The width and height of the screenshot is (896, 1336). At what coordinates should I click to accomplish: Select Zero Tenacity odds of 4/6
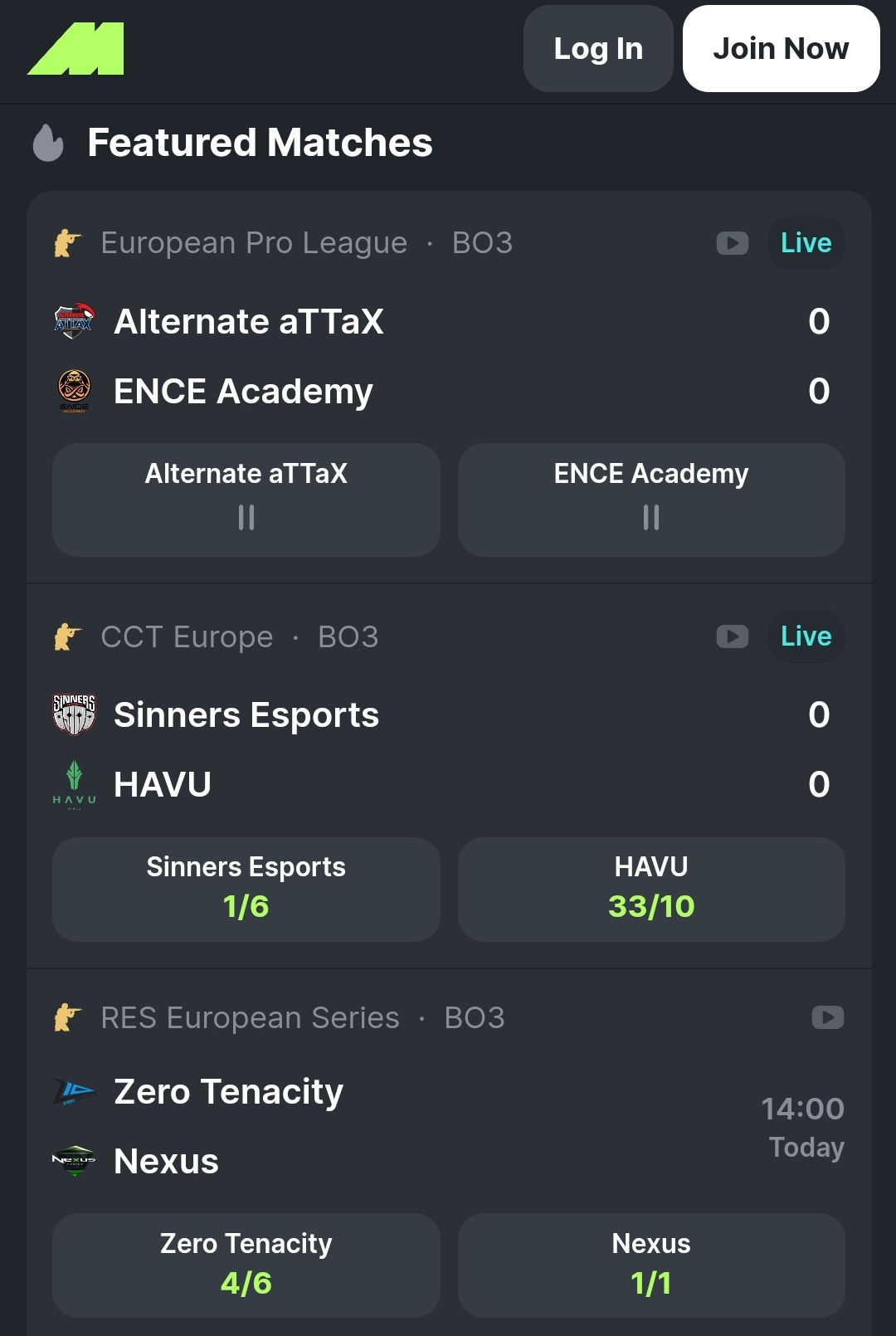246,1265
